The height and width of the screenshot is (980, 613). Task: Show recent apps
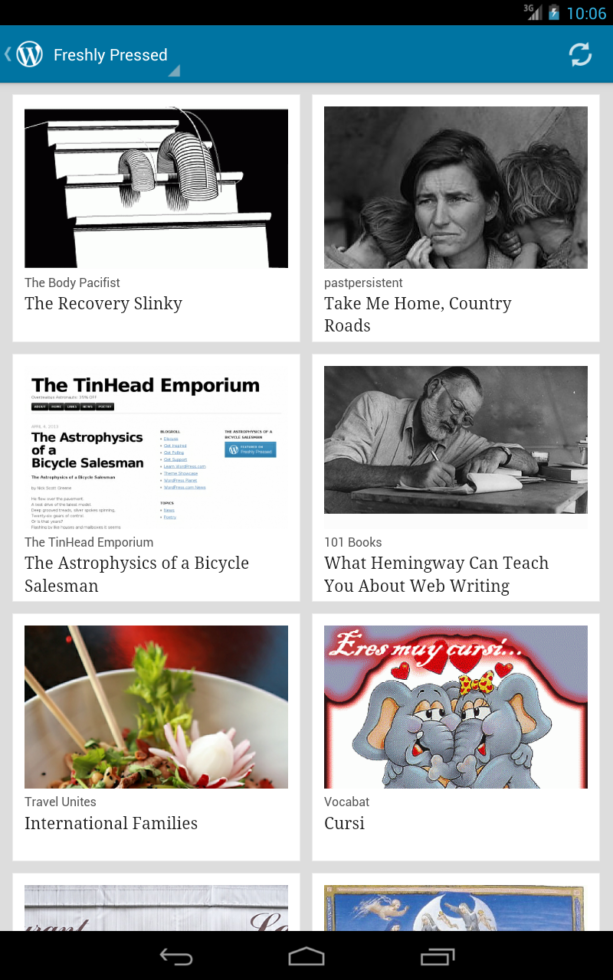point(437,957)
